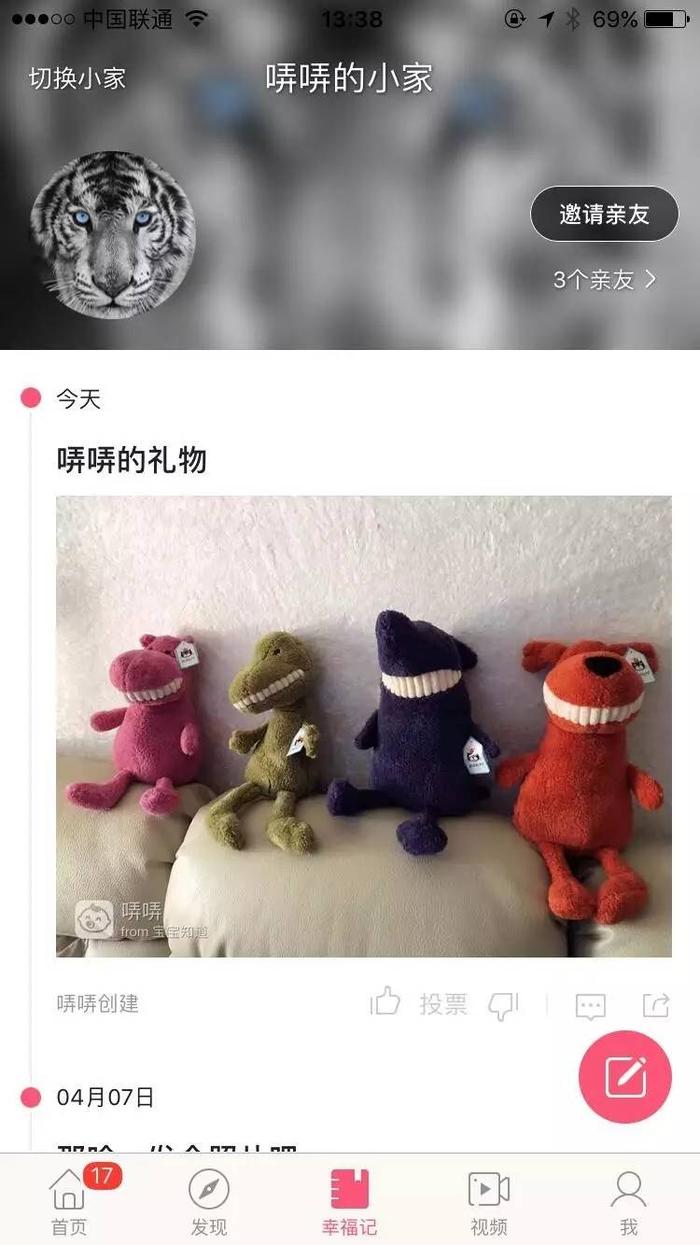Select the 幸福记 tab

click(349, 1201)
